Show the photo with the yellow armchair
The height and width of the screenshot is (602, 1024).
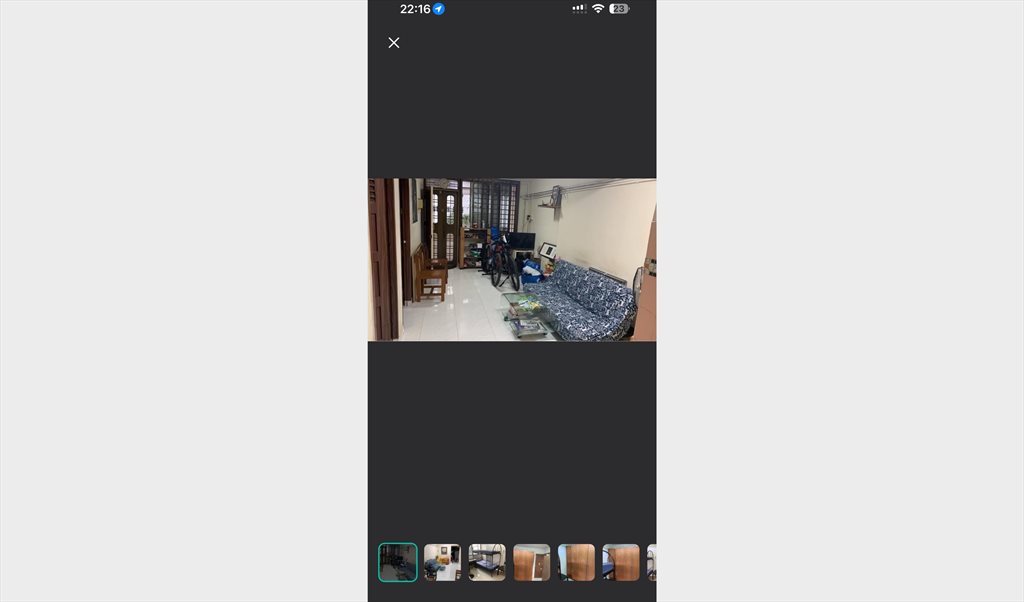[442, 562]
